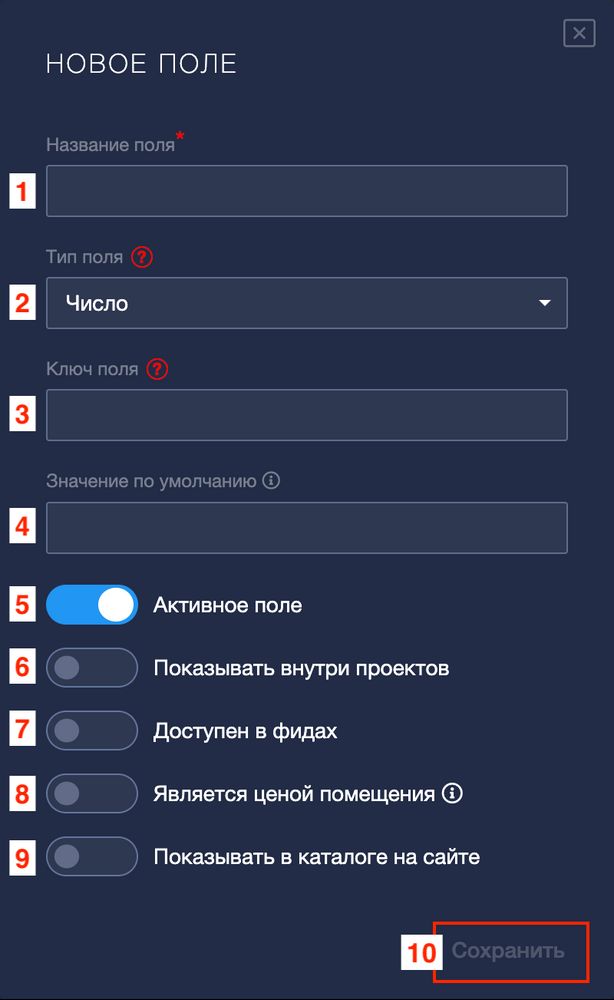Open the Тип поля dropdown showing Число
Viewport: 614px width, 1000px height.
click(306, 303)
